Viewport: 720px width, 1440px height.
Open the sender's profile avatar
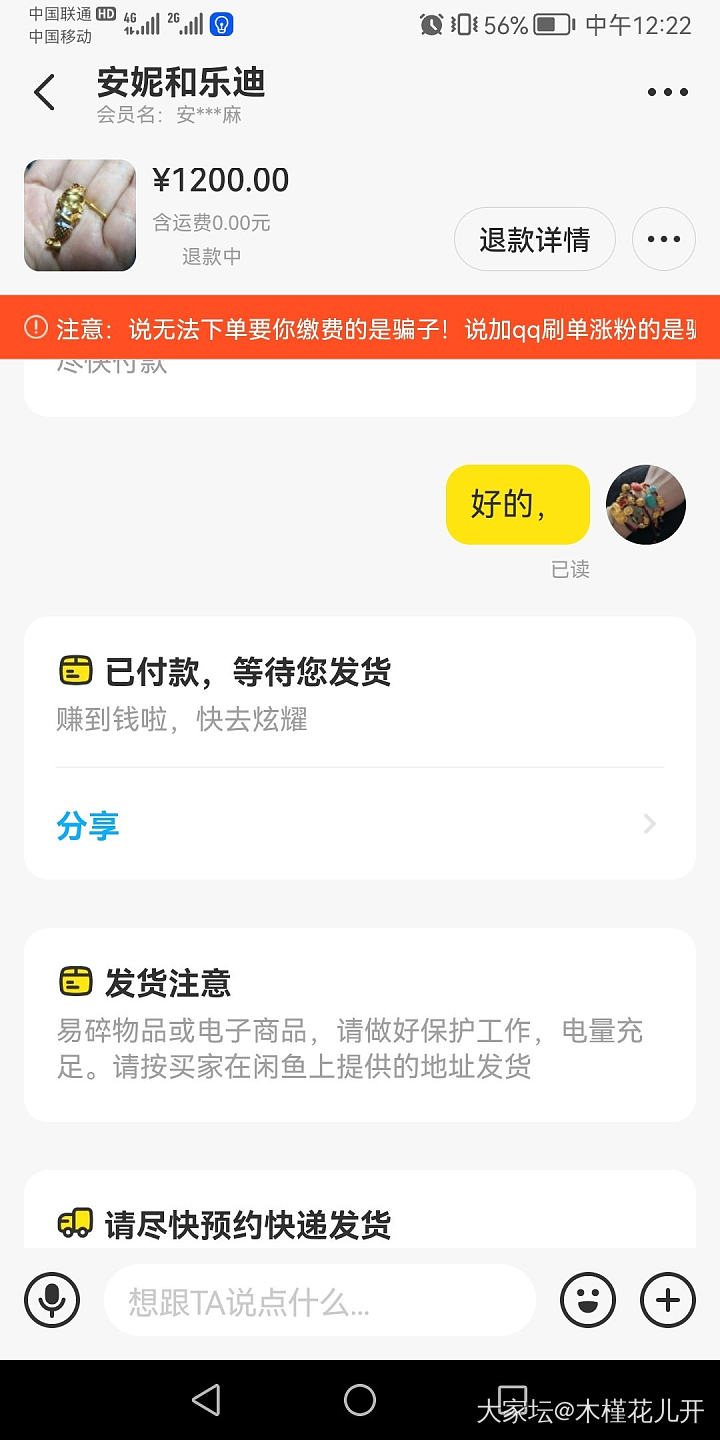(646, 505)
